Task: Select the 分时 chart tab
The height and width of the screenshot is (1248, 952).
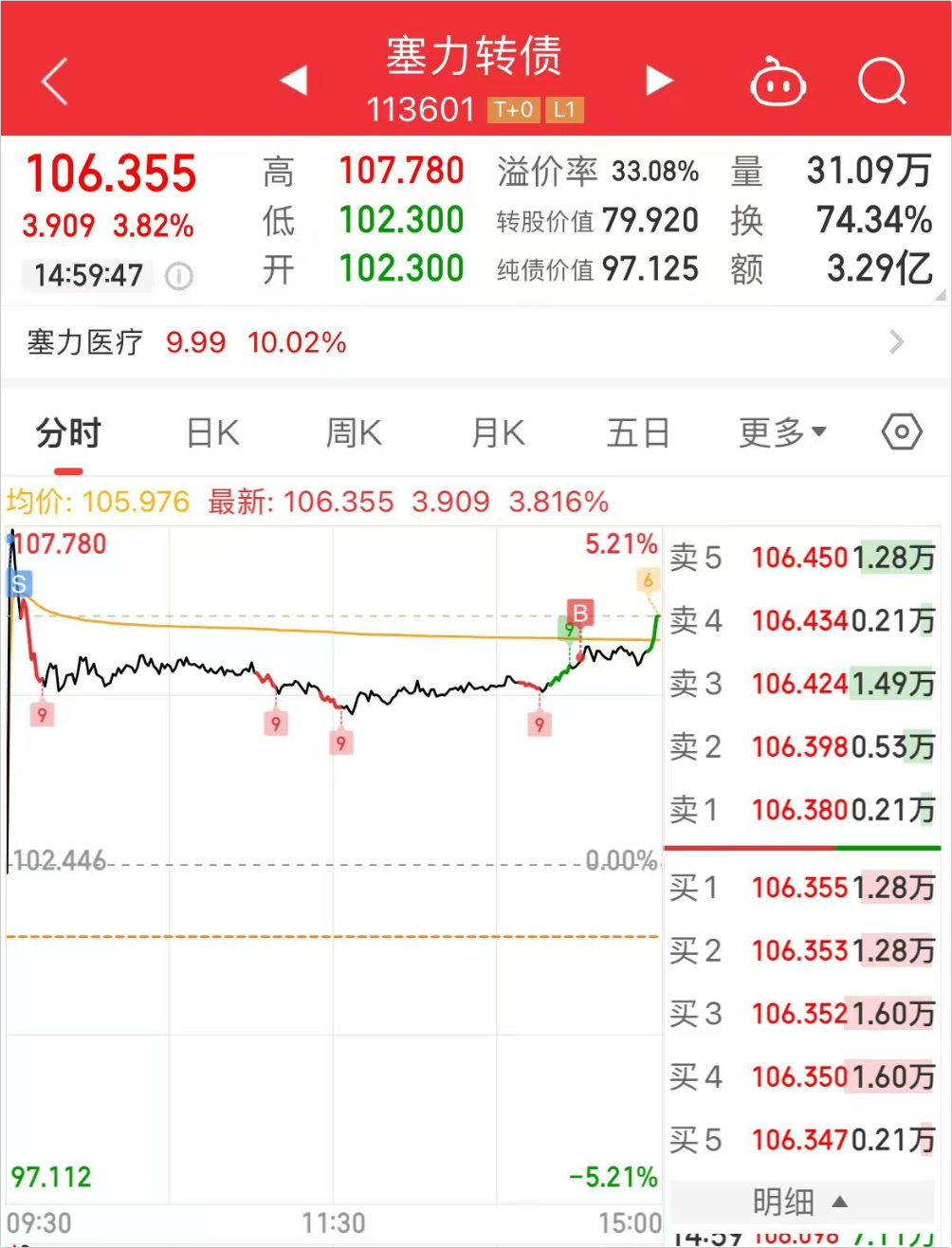Action: [68, 434]
